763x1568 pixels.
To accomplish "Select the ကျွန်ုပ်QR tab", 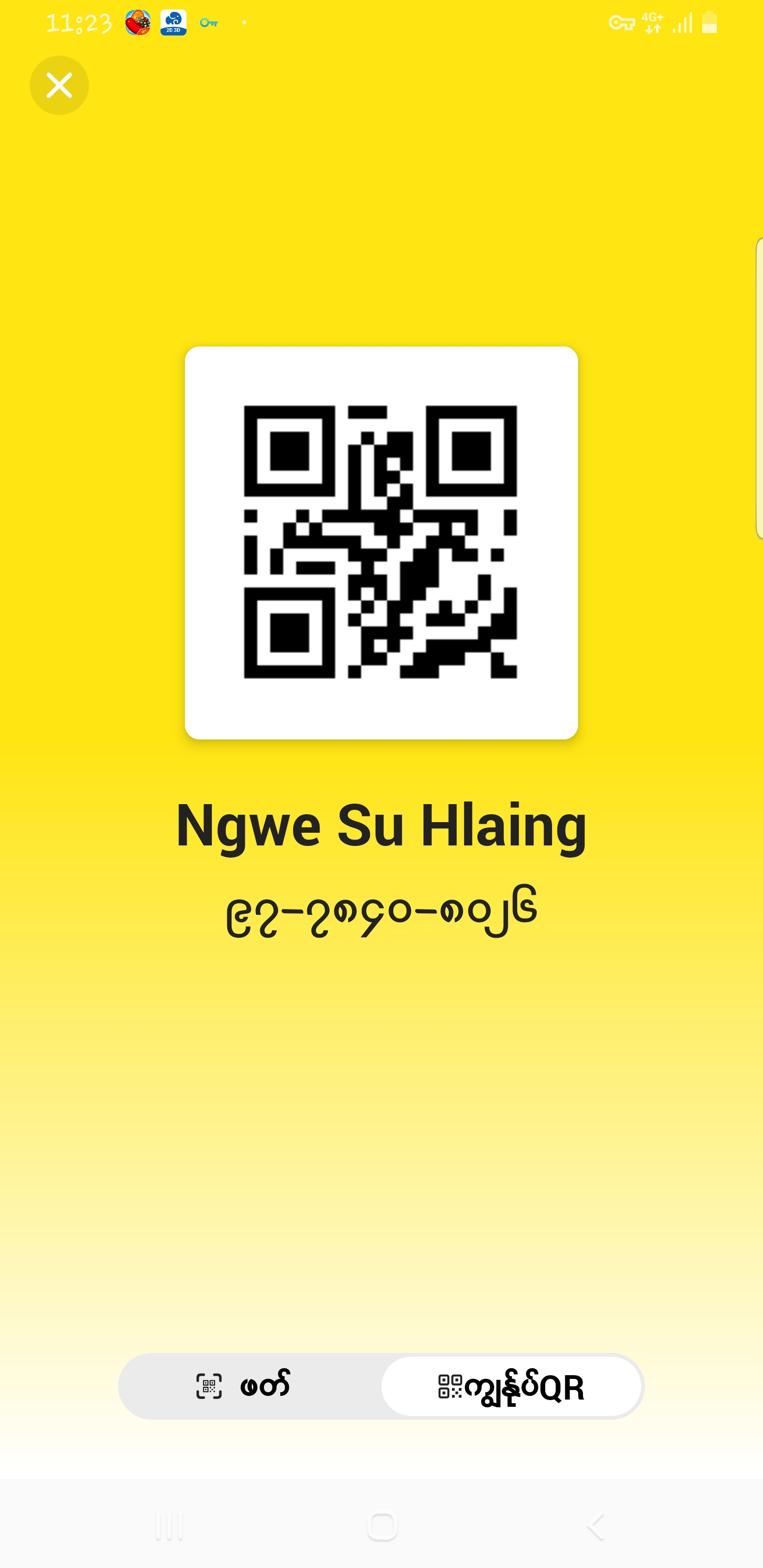I will click(511, 1387).
